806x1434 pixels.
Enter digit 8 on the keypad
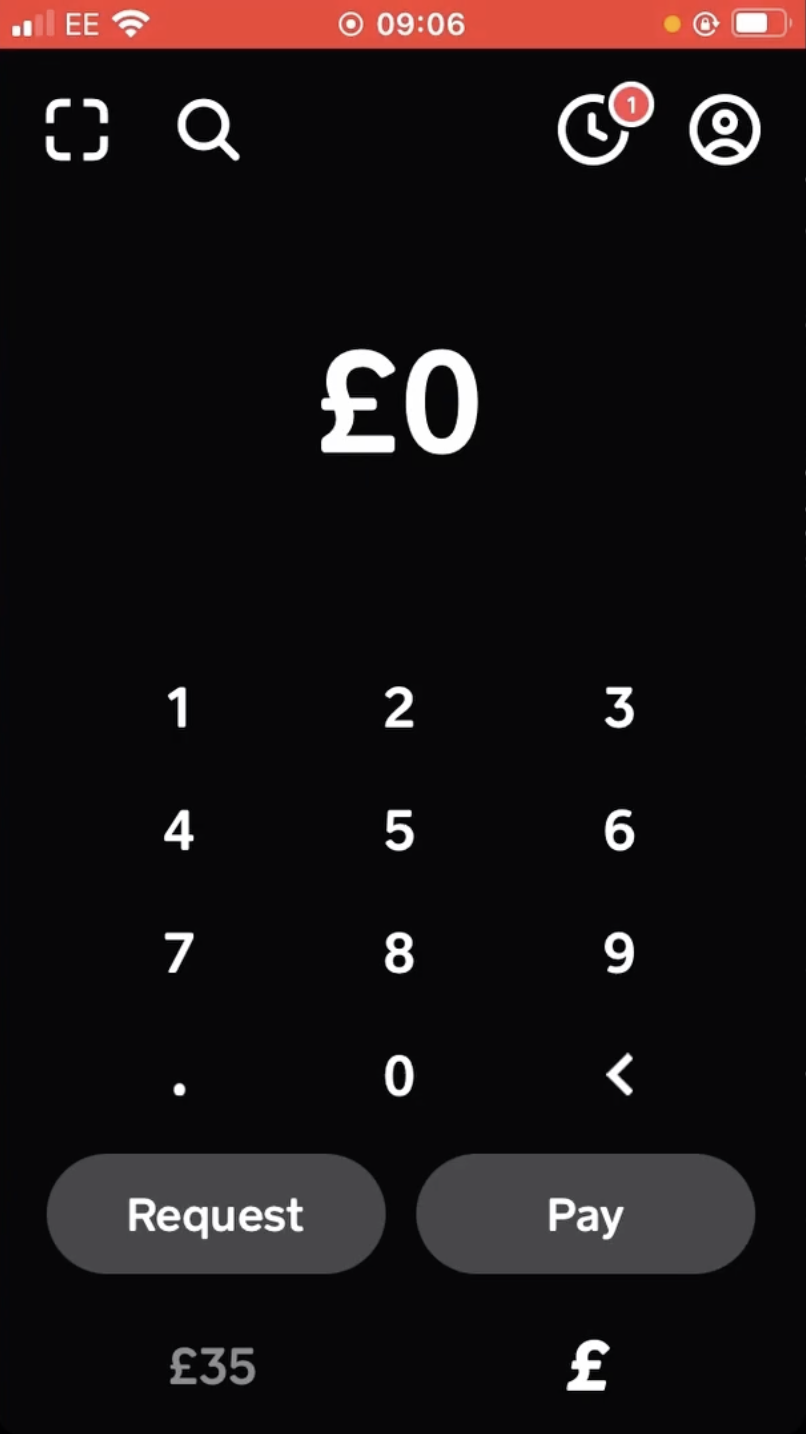[x=399, y=953]
